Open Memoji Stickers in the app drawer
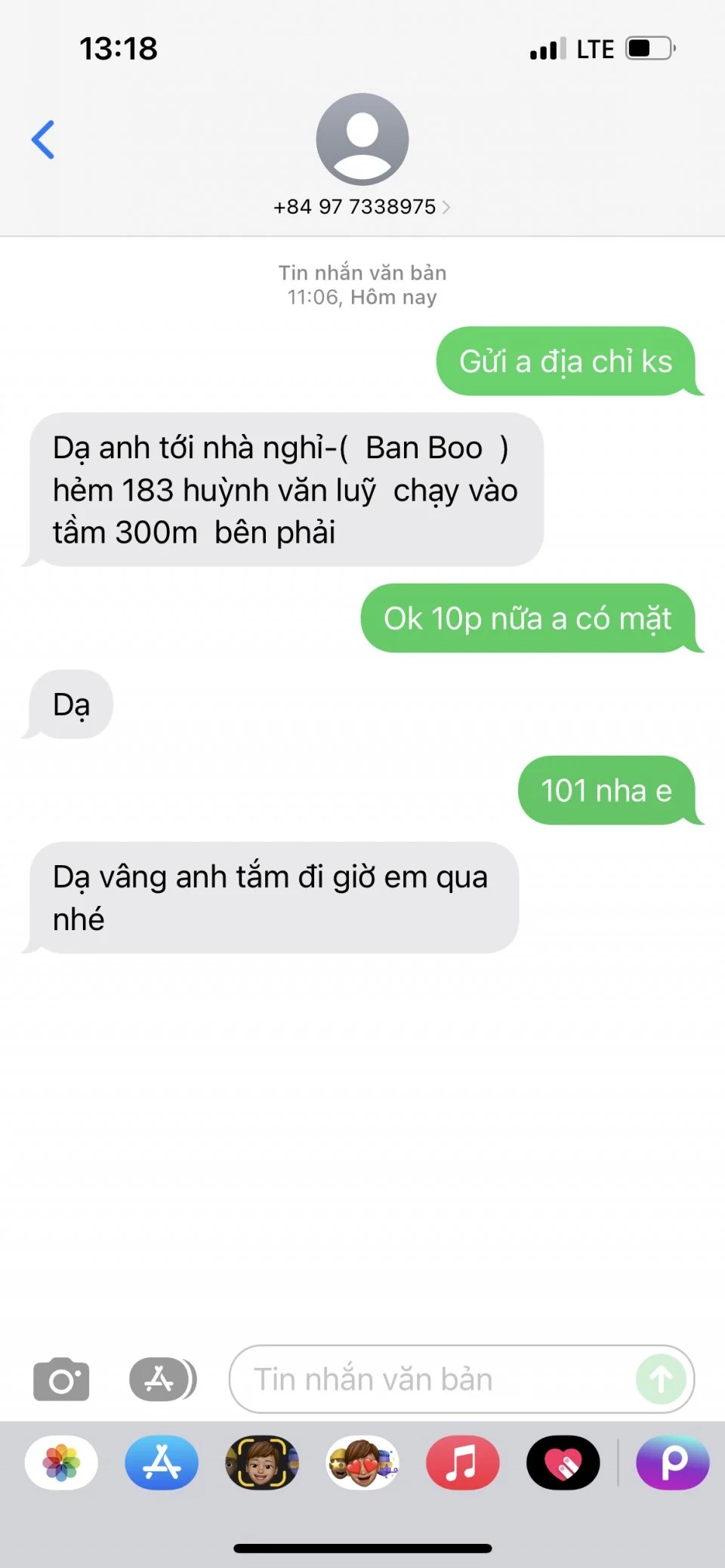The width and height of the screenshot is (725, 1568). click(362, 1462)
